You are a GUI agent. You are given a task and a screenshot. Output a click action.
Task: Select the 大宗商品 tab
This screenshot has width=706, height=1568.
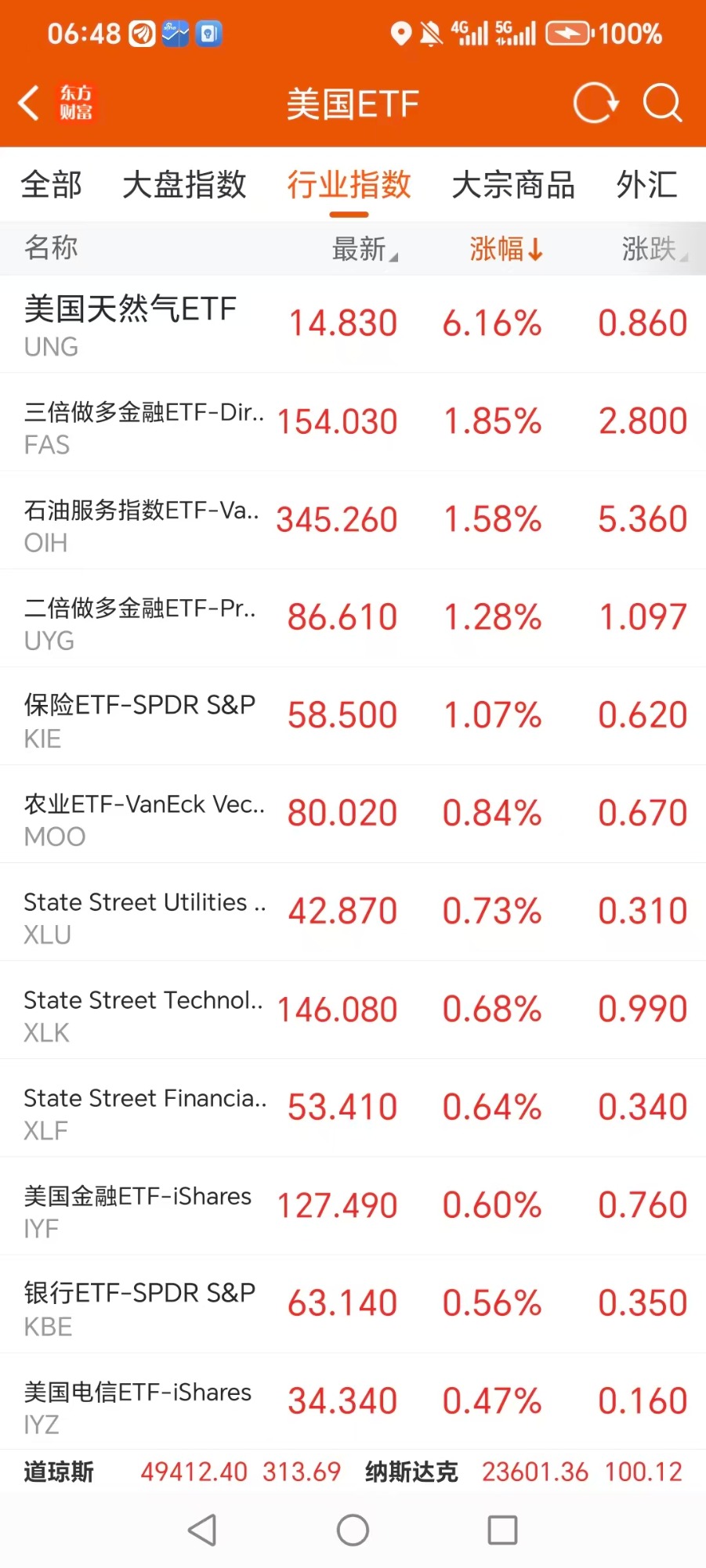click(x=513, y=186)
